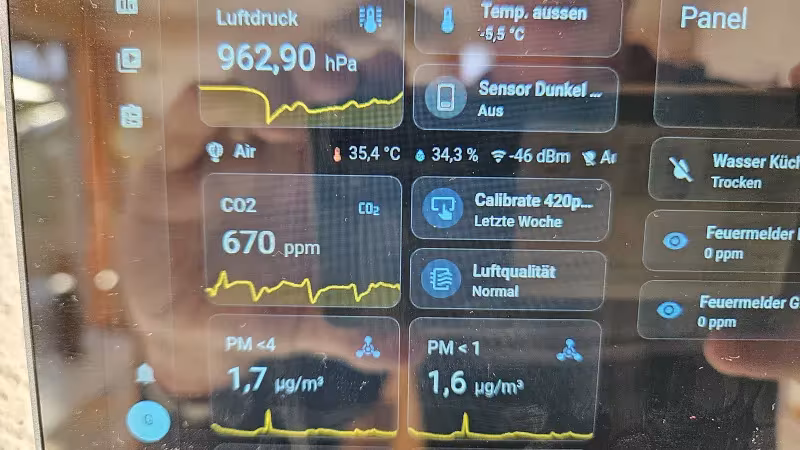This screenshot has height=450, width=800.
Task: Open the Sensor Dunkel tile
Action: tap(515, 99)
